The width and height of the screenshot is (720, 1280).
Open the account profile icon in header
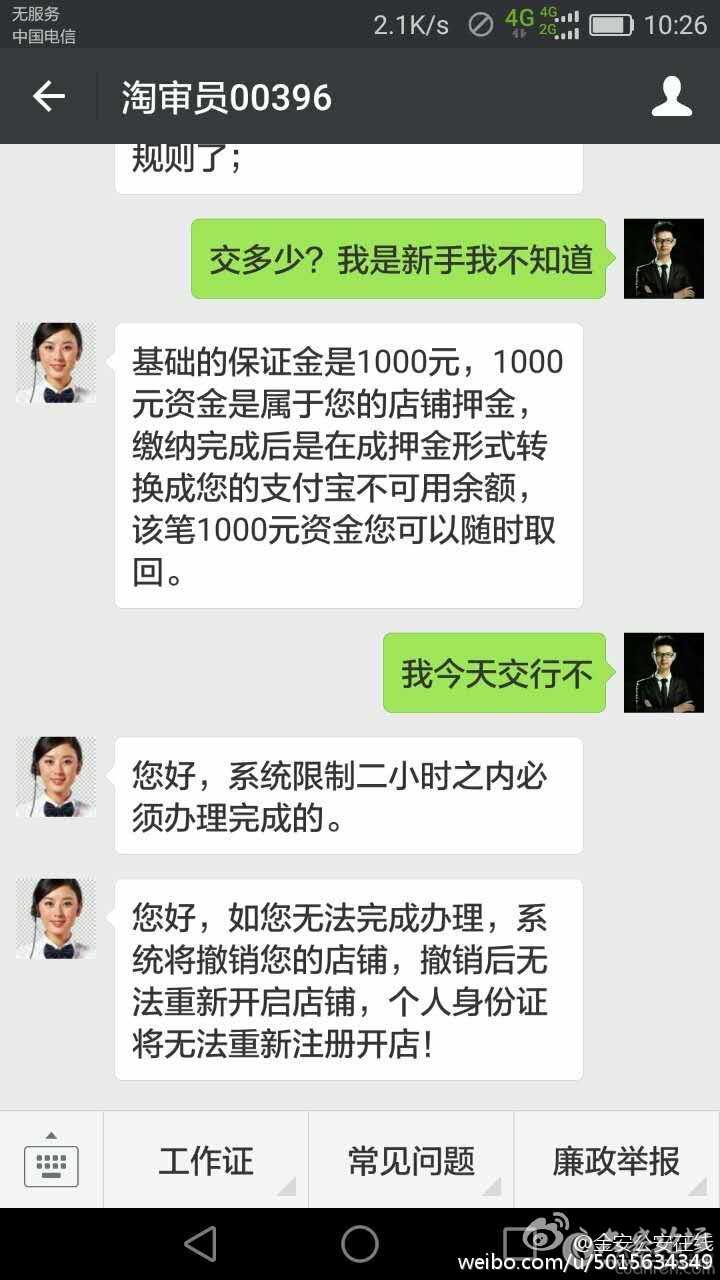tap(671, 97)
